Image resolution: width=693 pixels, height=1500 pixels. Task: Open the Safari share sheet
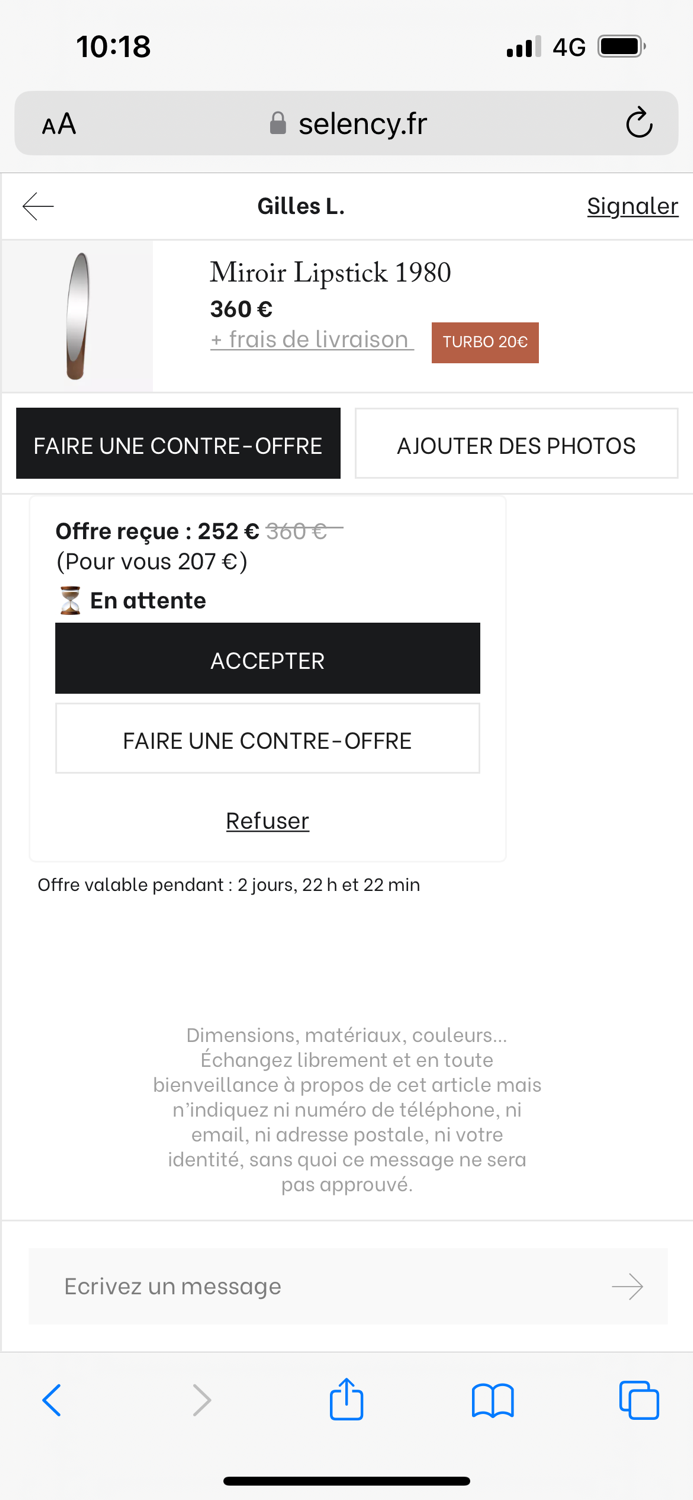[346, 1399]
